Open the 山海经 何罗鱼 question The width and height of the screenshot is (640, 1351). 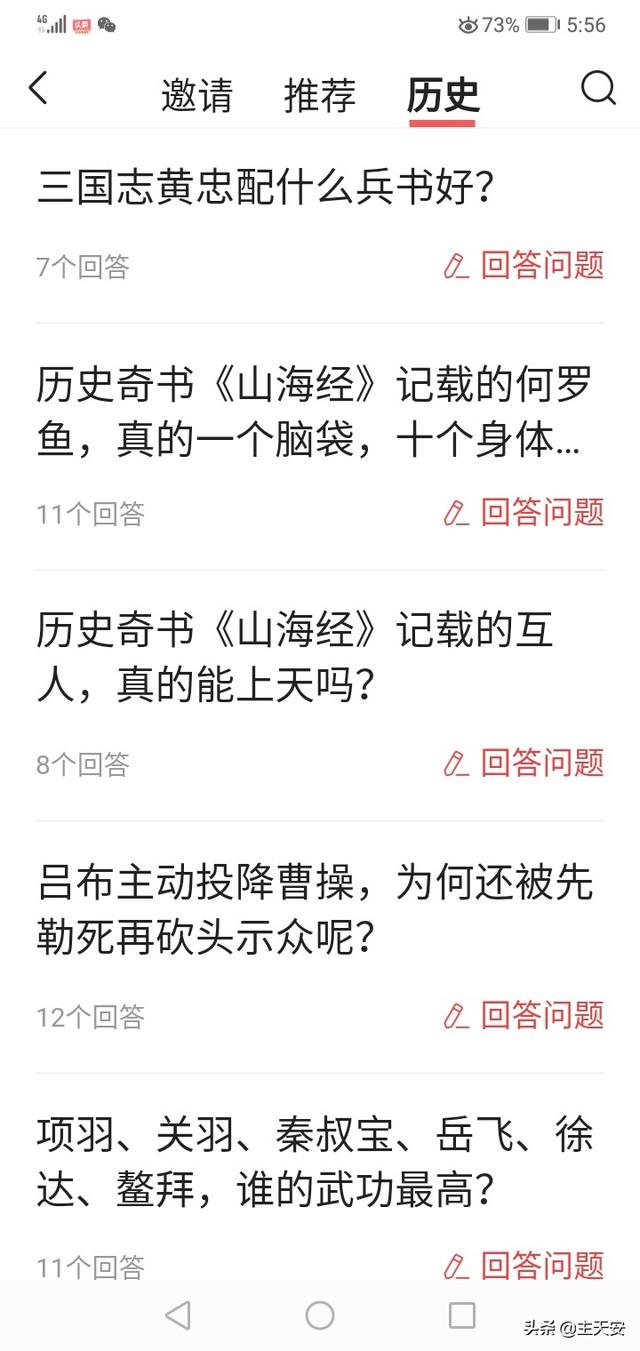click(315, 410)
